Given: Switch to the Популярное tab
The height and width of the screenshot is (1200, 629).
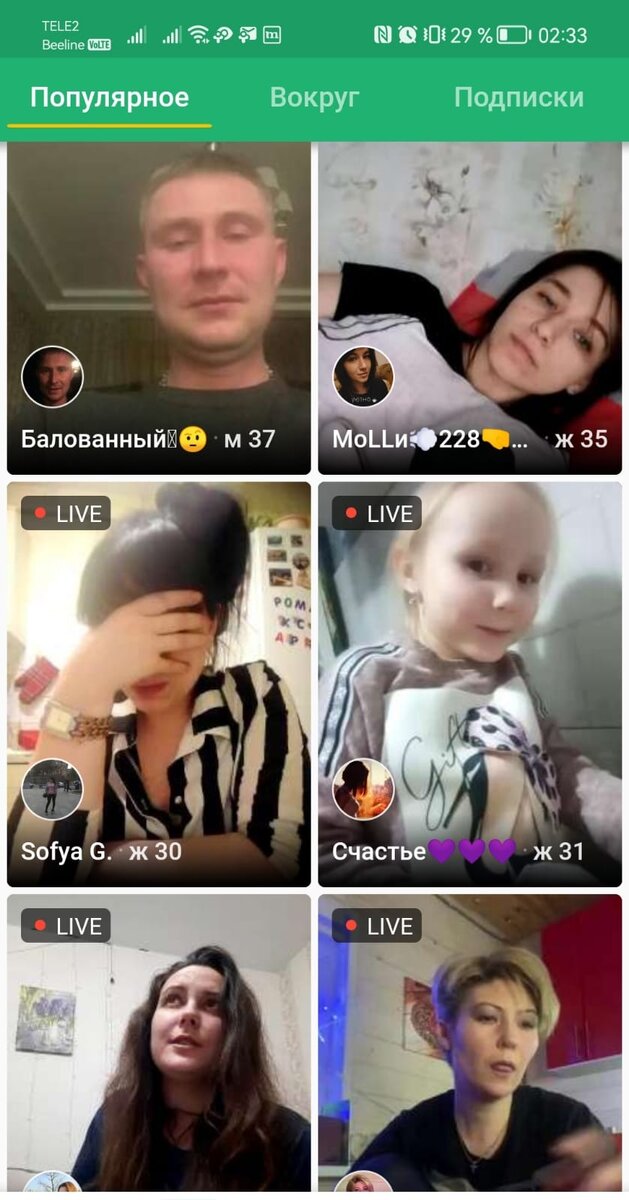Looking at the screenshot, I should pyautogui.click(x=109, y=98).
